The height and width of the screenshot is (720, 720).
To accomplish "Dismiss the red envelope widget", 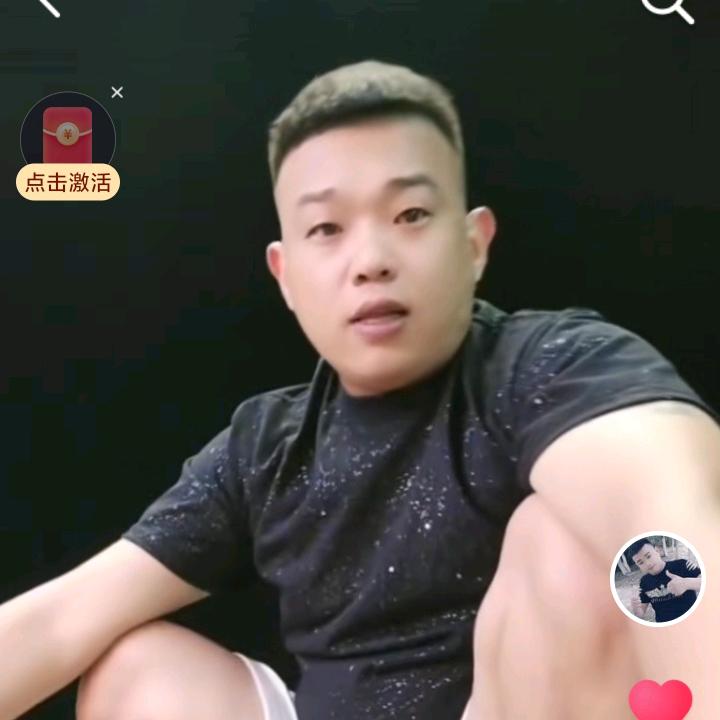I will [117, 92].
